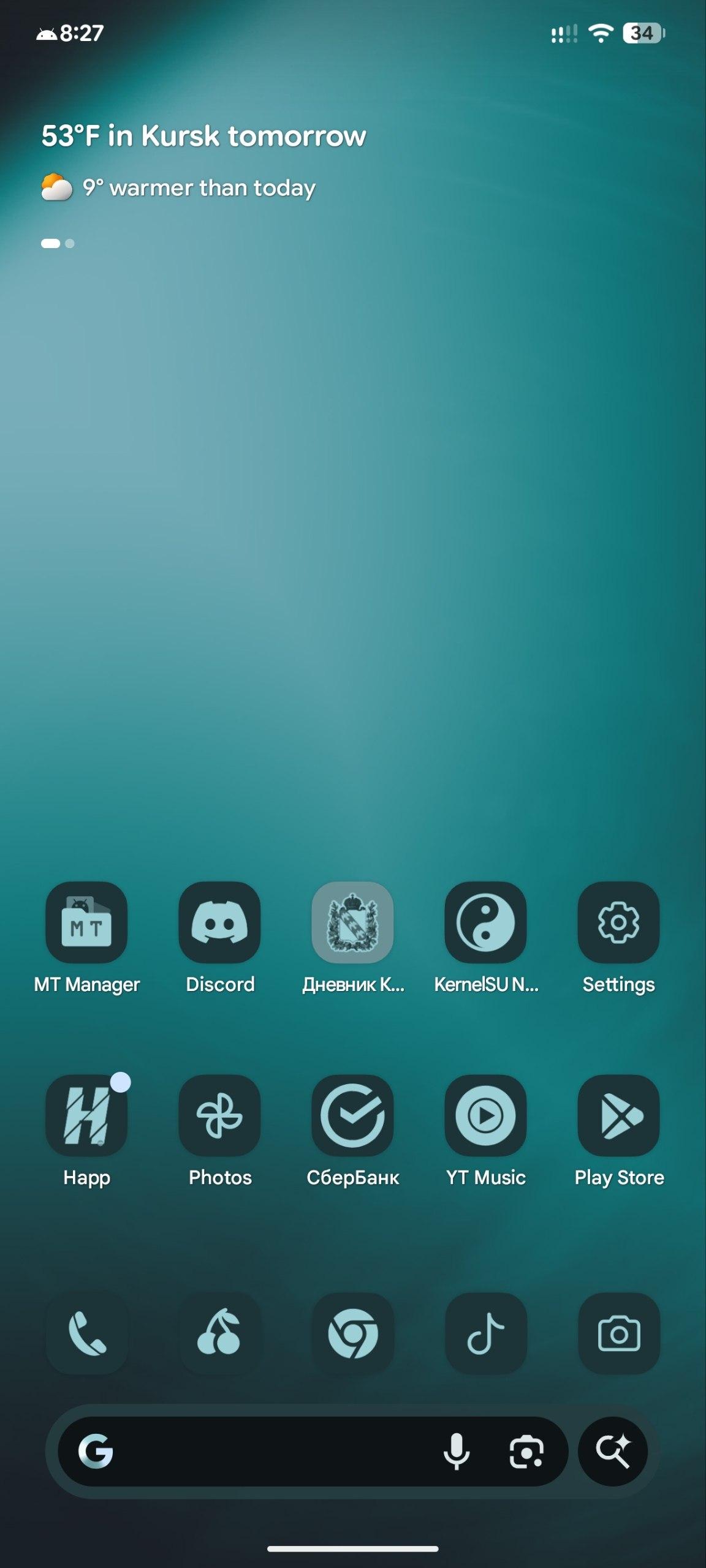Open Settings
This screenshot has width=706, height=1568.
618,922
